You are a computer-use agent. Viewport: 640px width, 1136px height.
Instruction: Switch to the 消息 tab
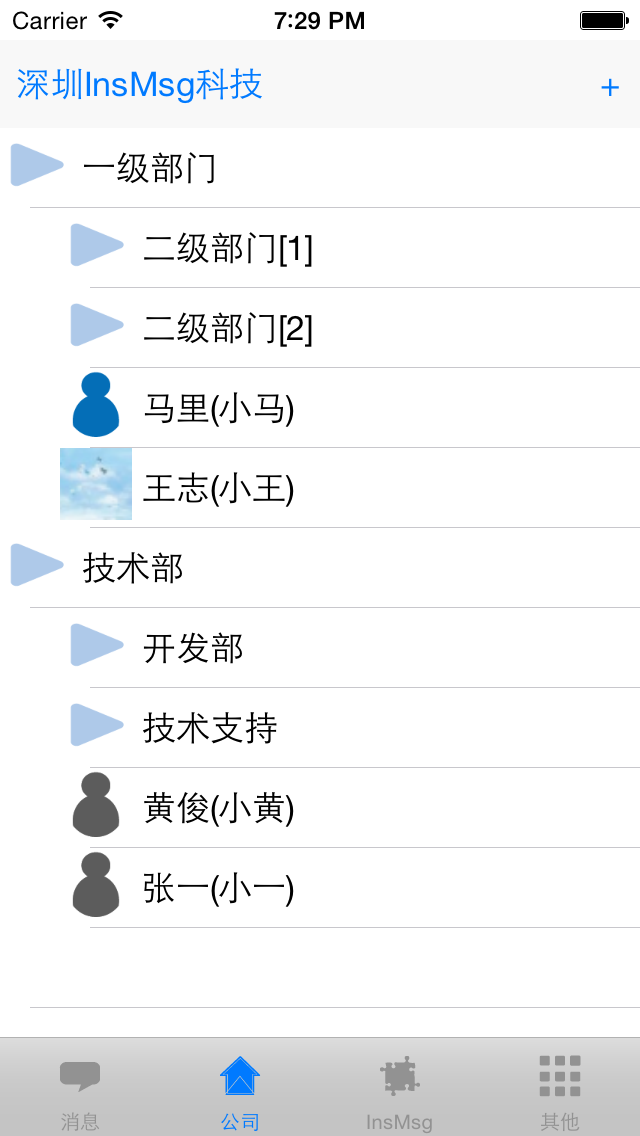pos(80,1088)
